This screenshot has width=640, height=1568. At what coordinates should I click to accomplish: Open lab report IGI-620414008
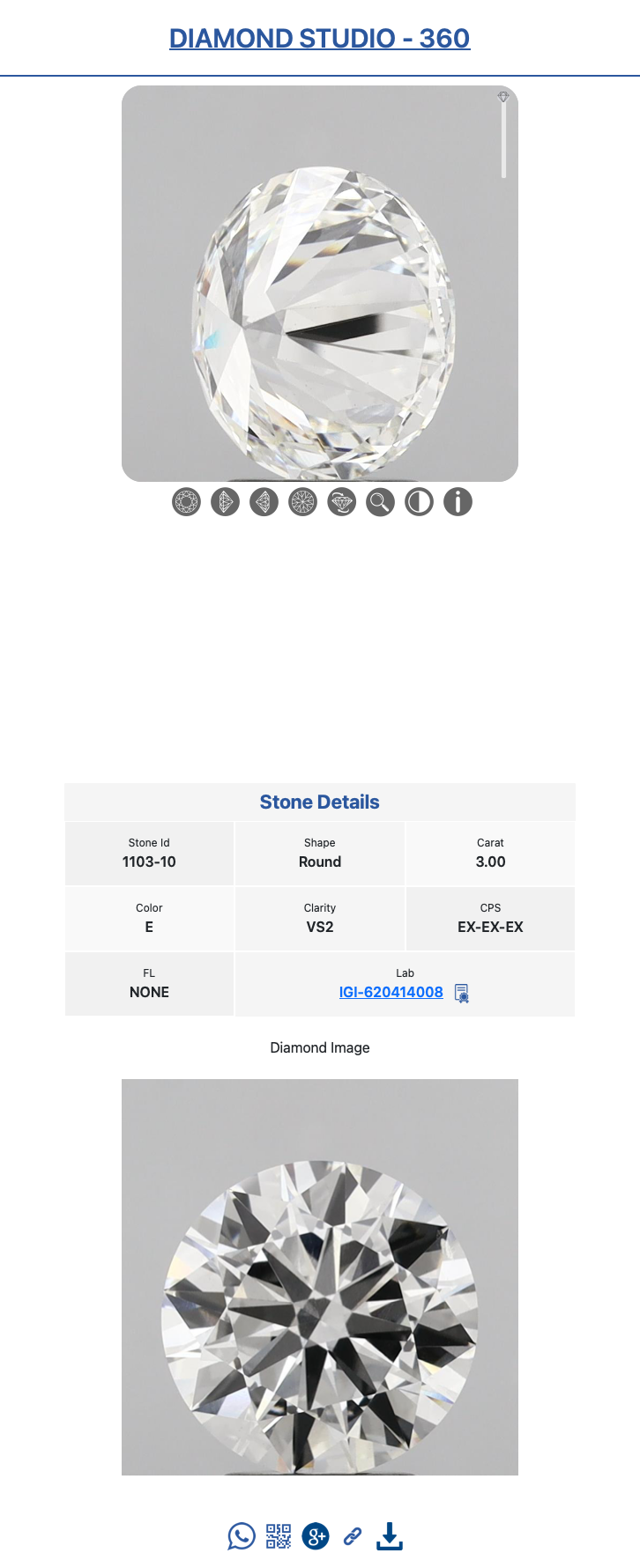[x=391, y=992]
